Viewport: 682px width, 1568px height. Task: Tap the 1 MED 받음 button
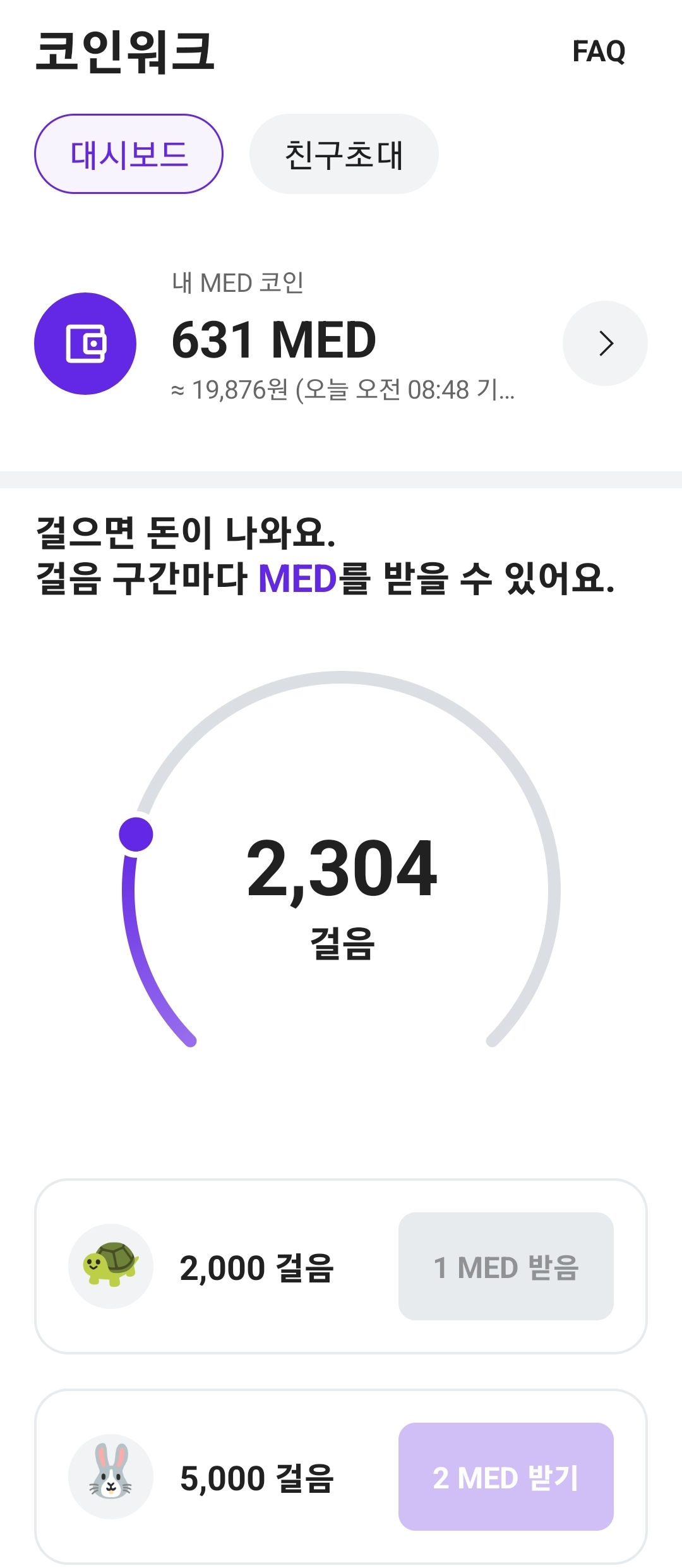tap(506, 1267)
